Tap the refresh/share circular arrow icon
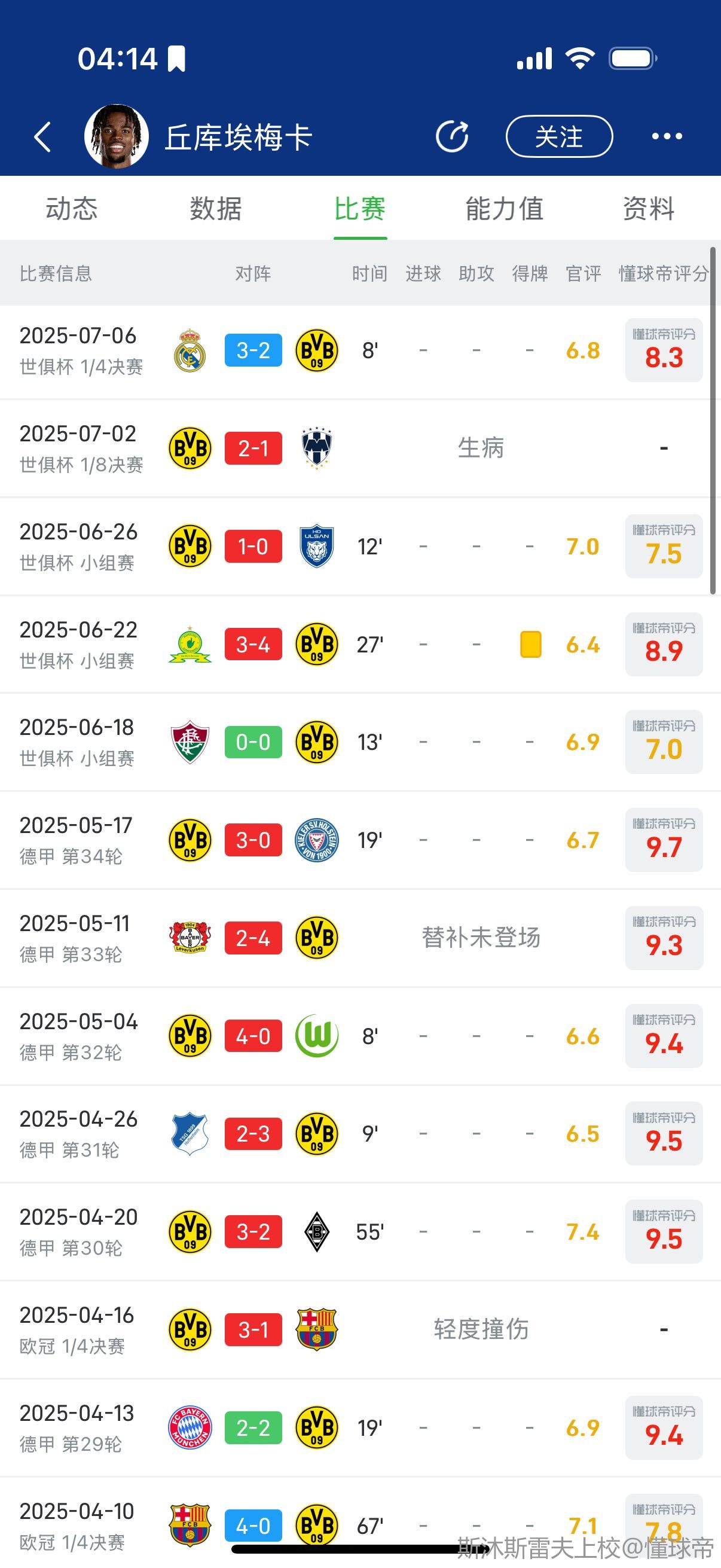This screenshot has height=1568, width=721. pyautogui.click(x=452, y=136)
